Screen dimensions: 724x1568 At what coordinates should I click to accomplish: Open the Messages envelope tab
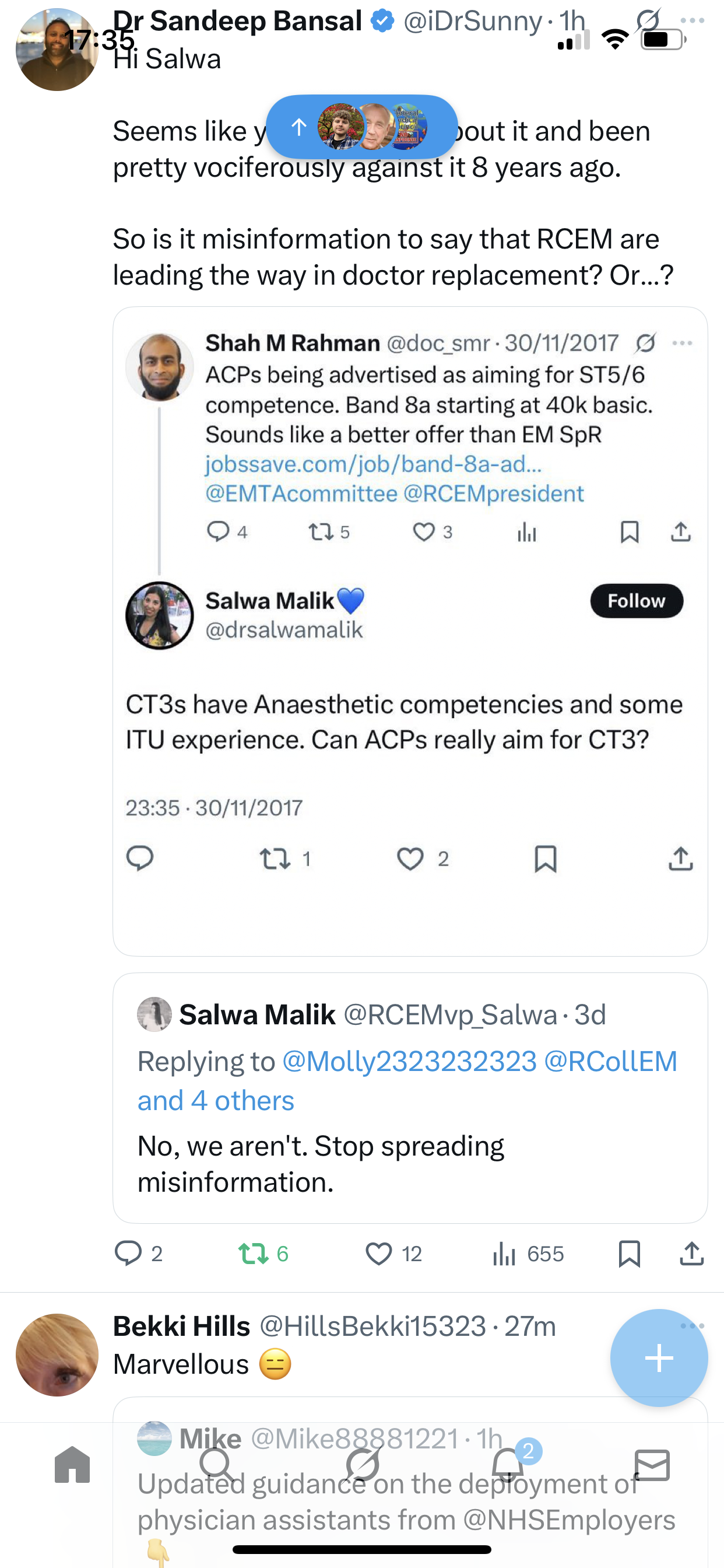click(652, 1465)
